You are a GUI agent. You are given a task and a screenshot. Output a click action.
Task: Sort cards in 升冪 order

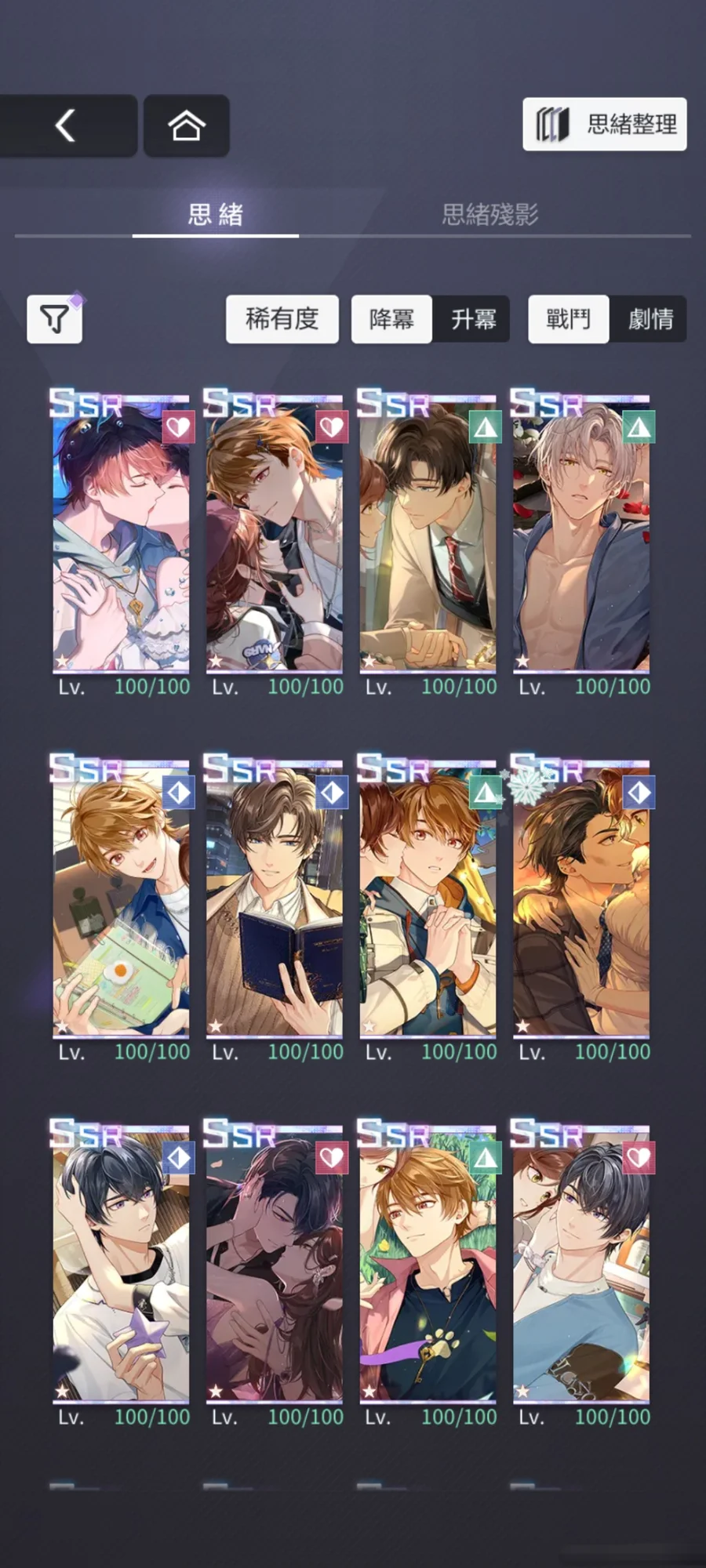[473, 319]
